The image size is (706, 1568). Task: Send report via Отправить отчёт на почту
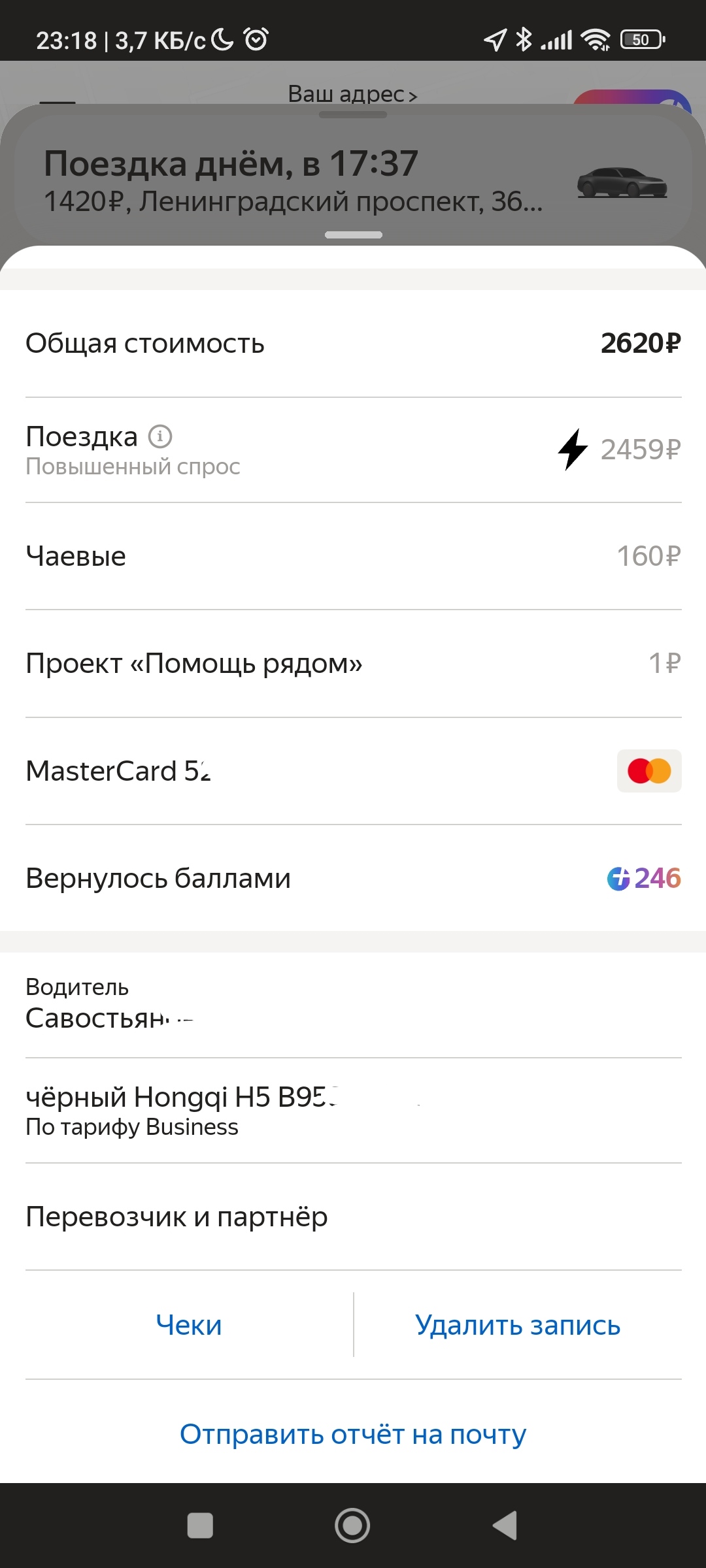(x=353, y=1434)
